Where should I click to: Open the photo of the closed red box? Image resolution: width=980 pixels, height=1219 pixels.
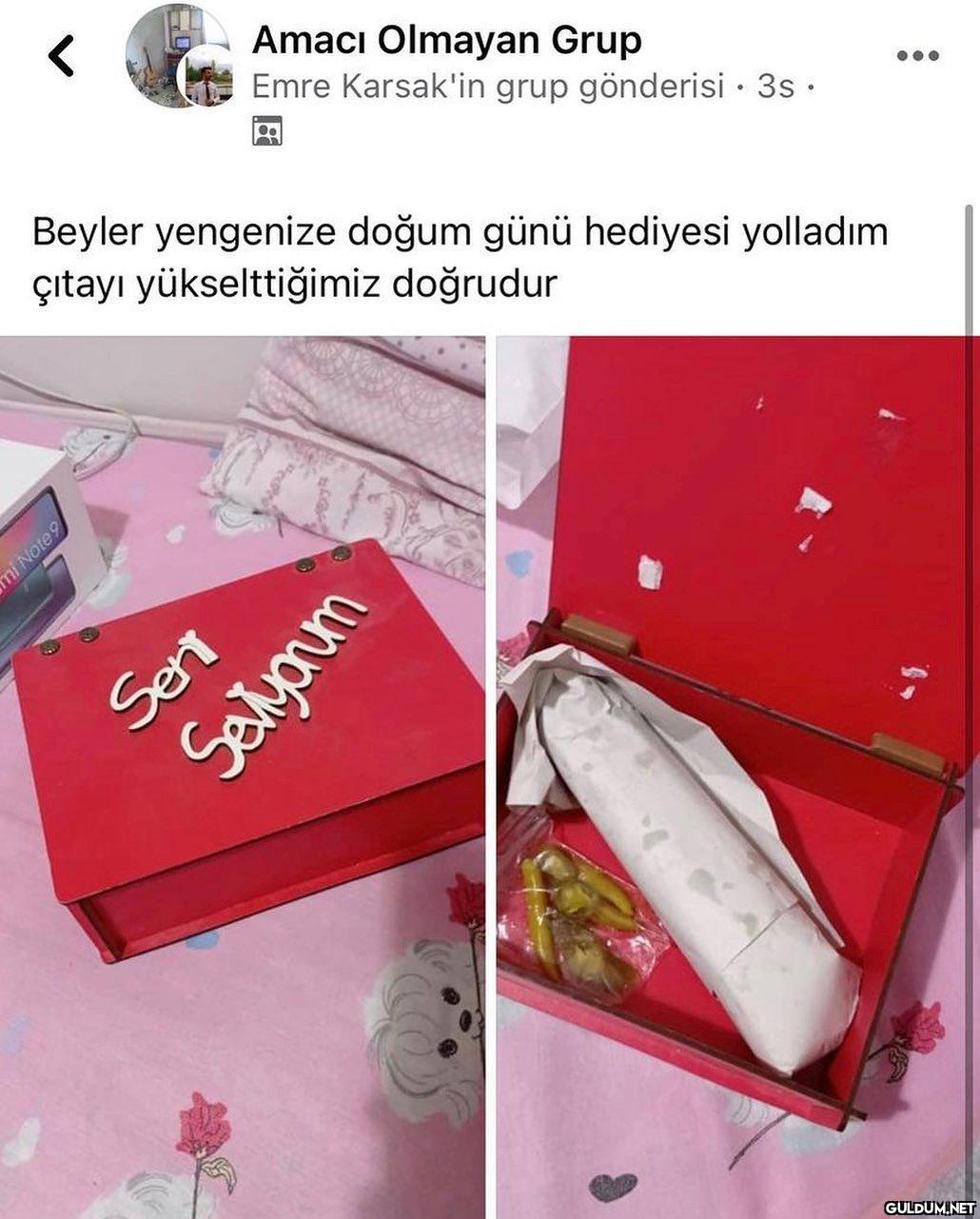pos(243,776)
